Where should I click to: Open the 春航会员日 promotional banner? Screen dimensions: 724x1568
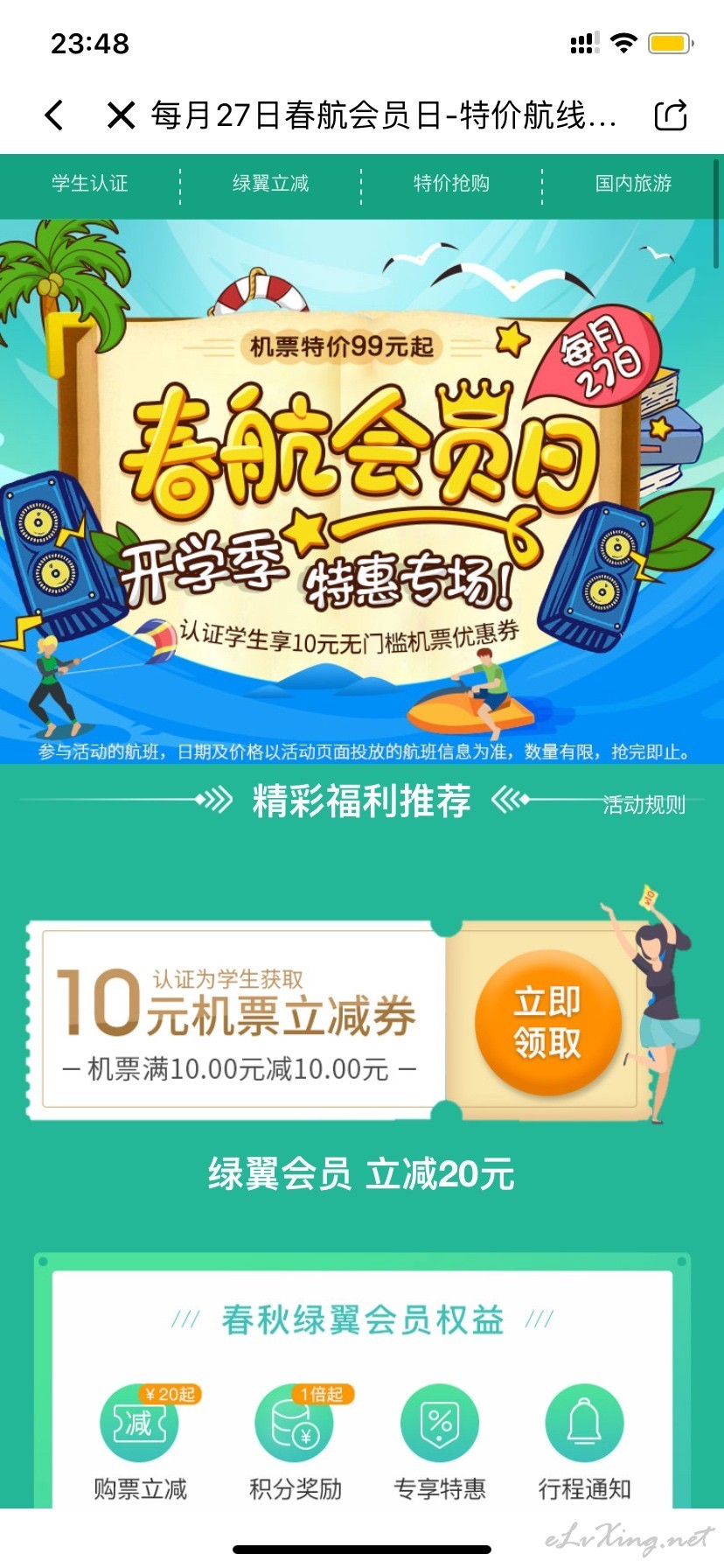[x=362, y=491]
